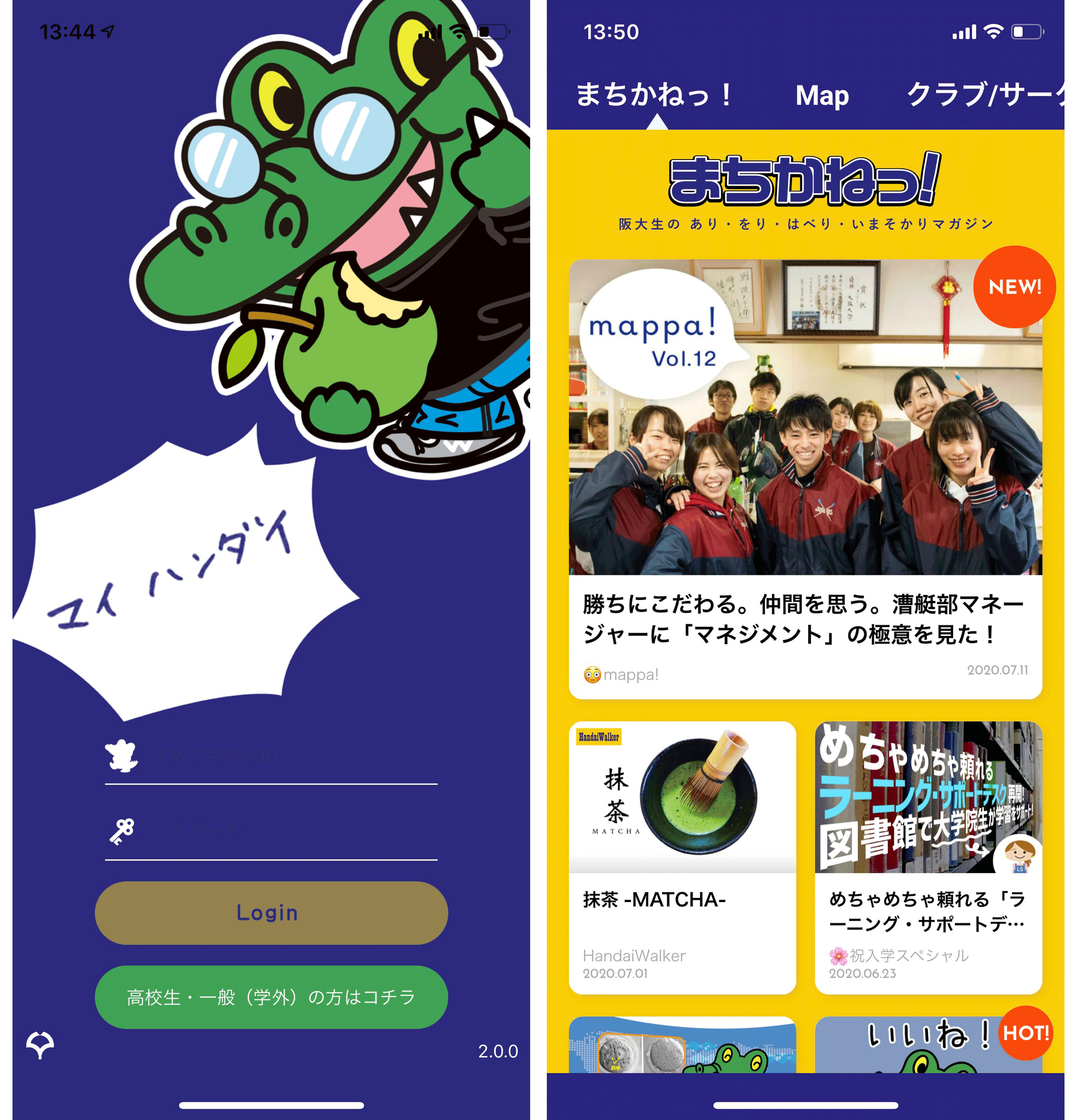
Task: Select the まちかねっ！ tab
Action: [x=654, y=95]
